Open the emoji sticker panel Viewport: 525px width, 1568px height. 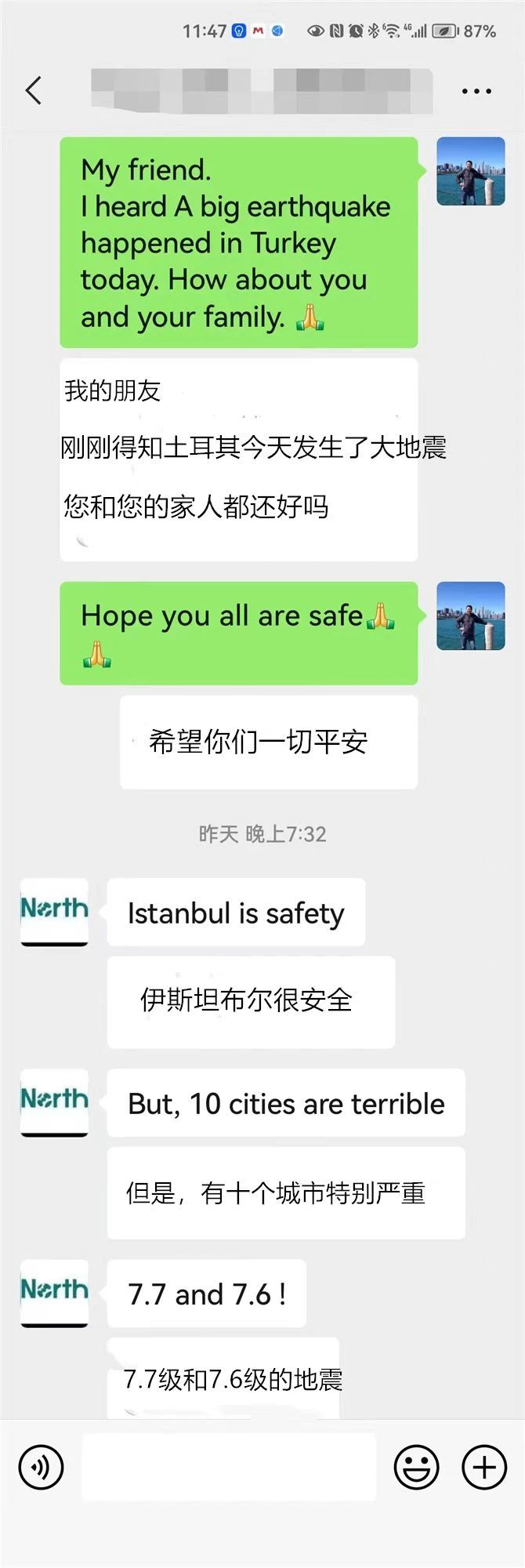[416, 1466]
